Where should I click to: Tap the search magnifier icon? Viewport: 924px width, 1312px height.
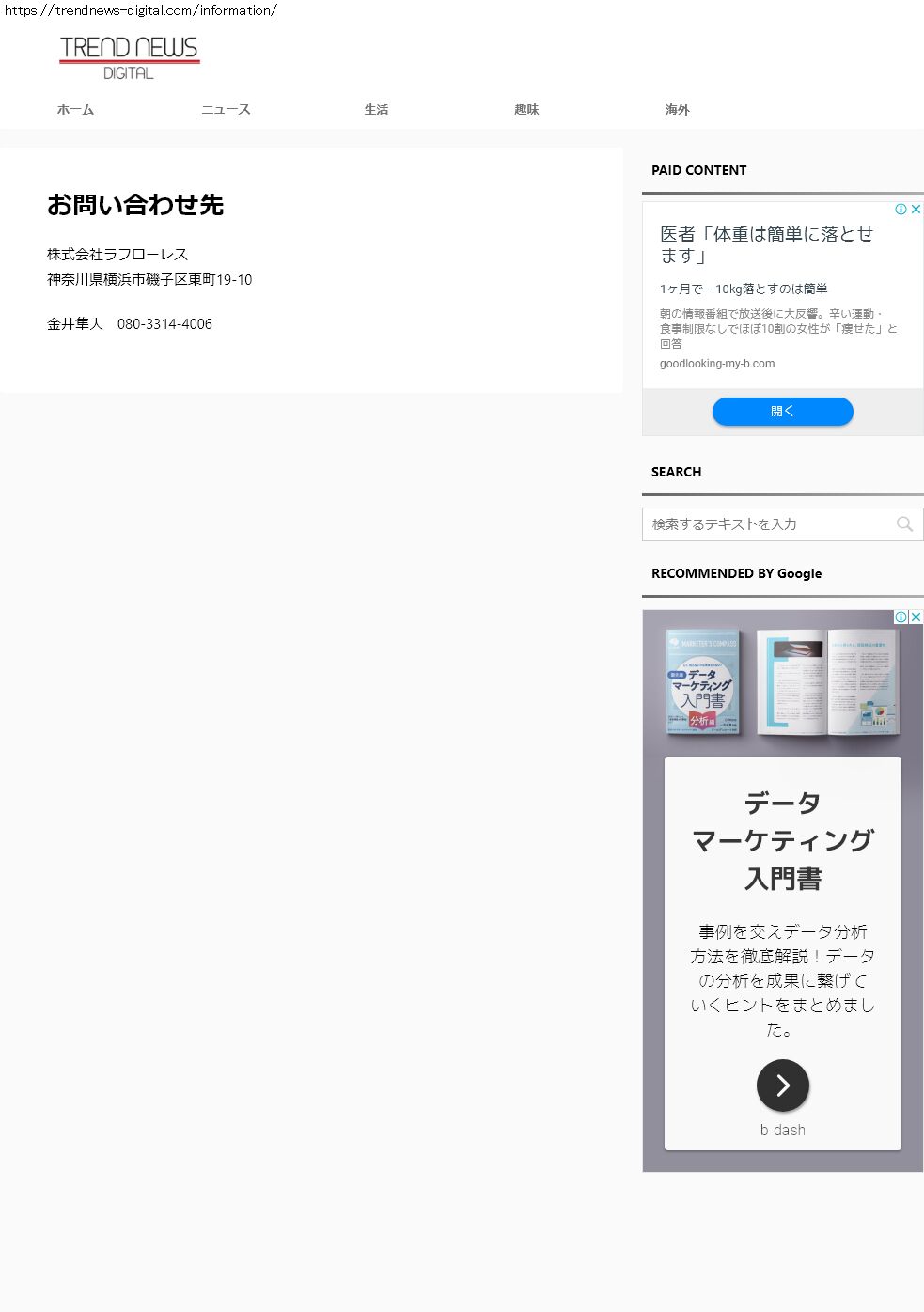[x=904, y=524]
